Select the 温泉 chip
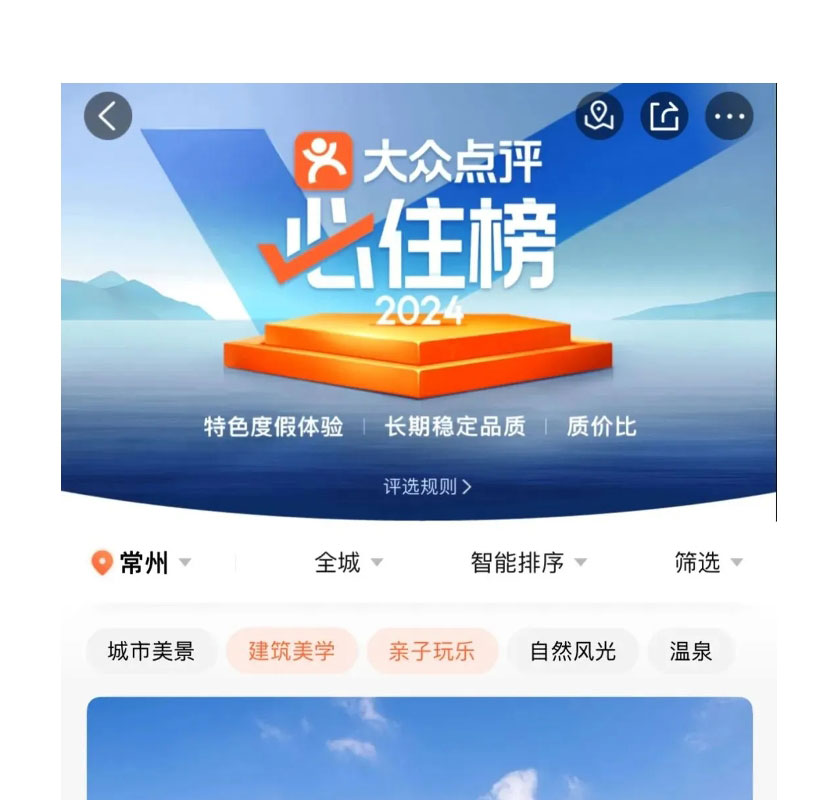This screenshot has height=800, width=837. tap(691, 652)
